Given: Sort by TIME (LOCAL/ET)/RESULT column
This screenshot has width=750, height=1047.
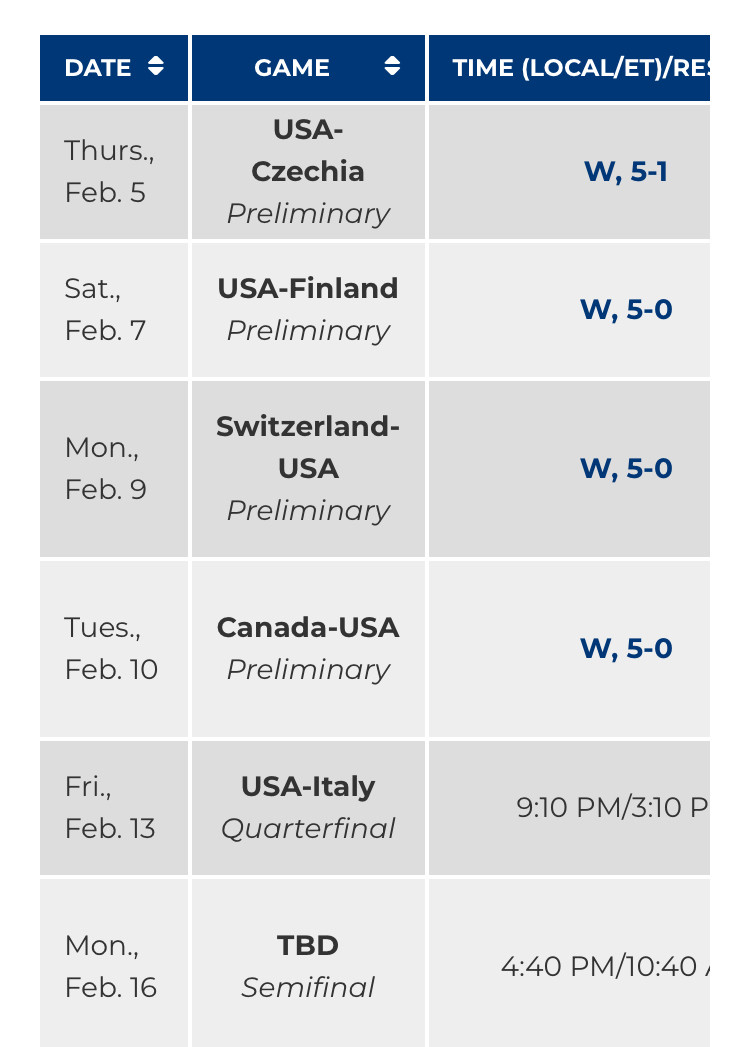Looking at the screenshot, I should coord(580,68).
